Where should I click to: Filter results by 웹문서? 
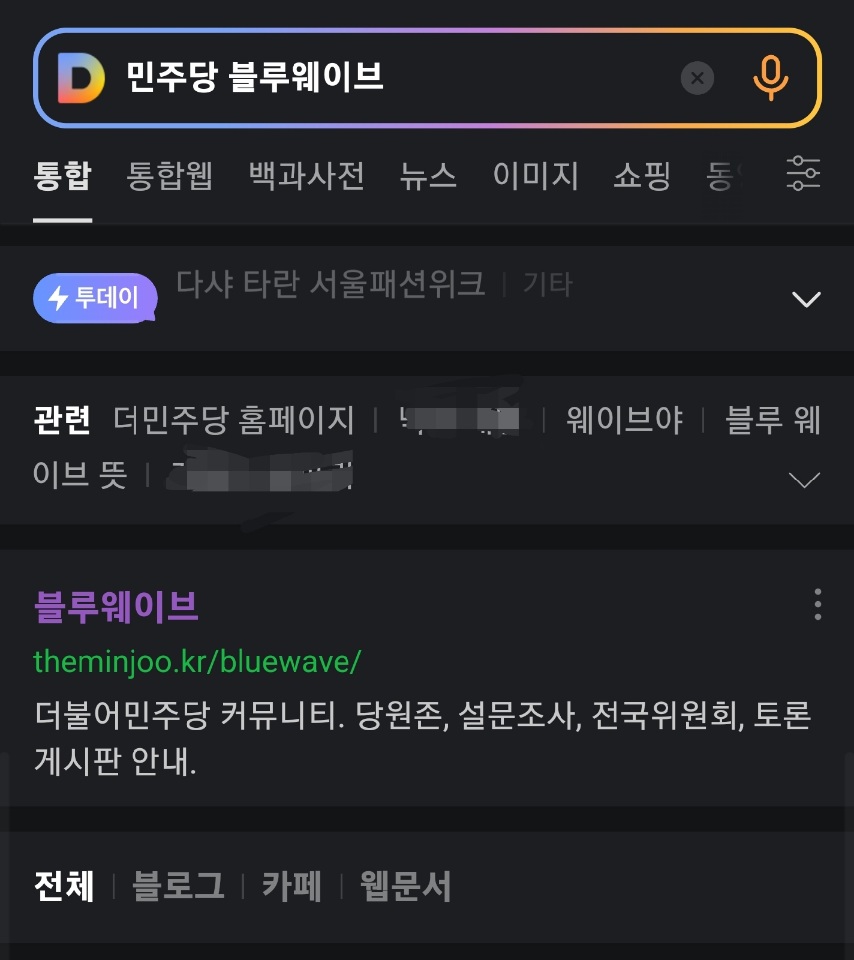(405, 886)
